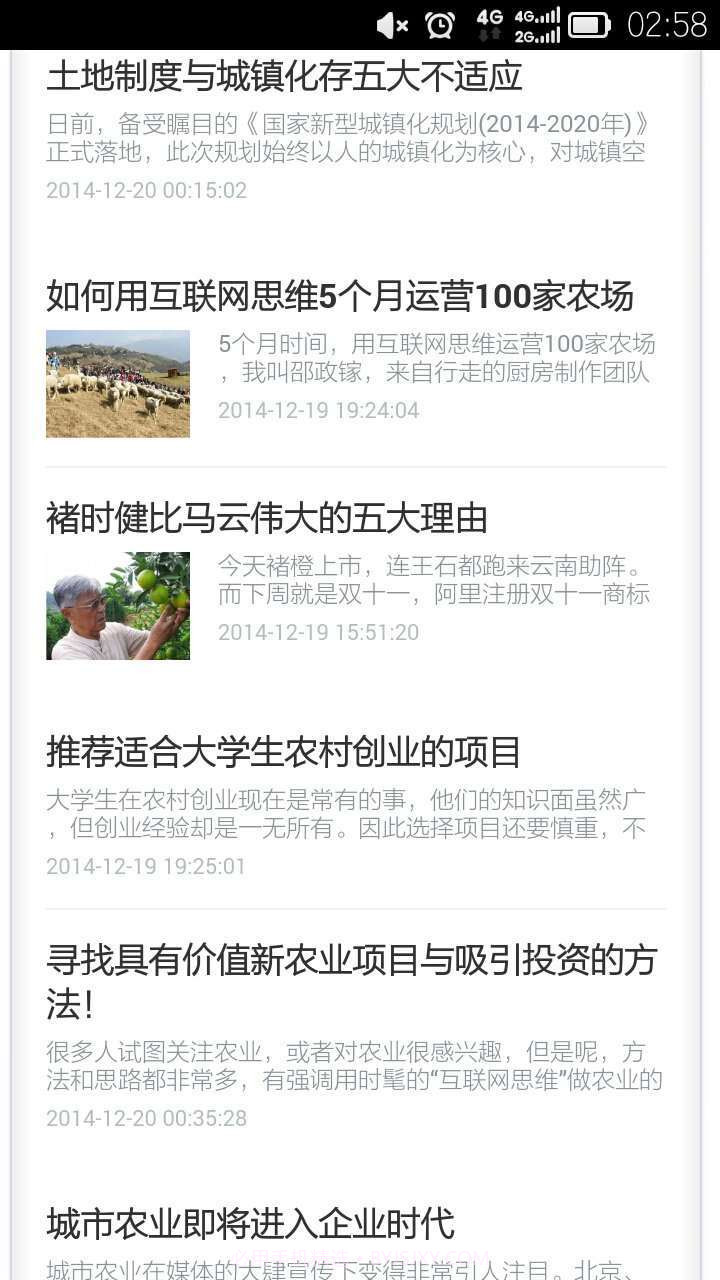
Task: Tap the 2G secondary SIM signal icon
Action: (540, 33)
